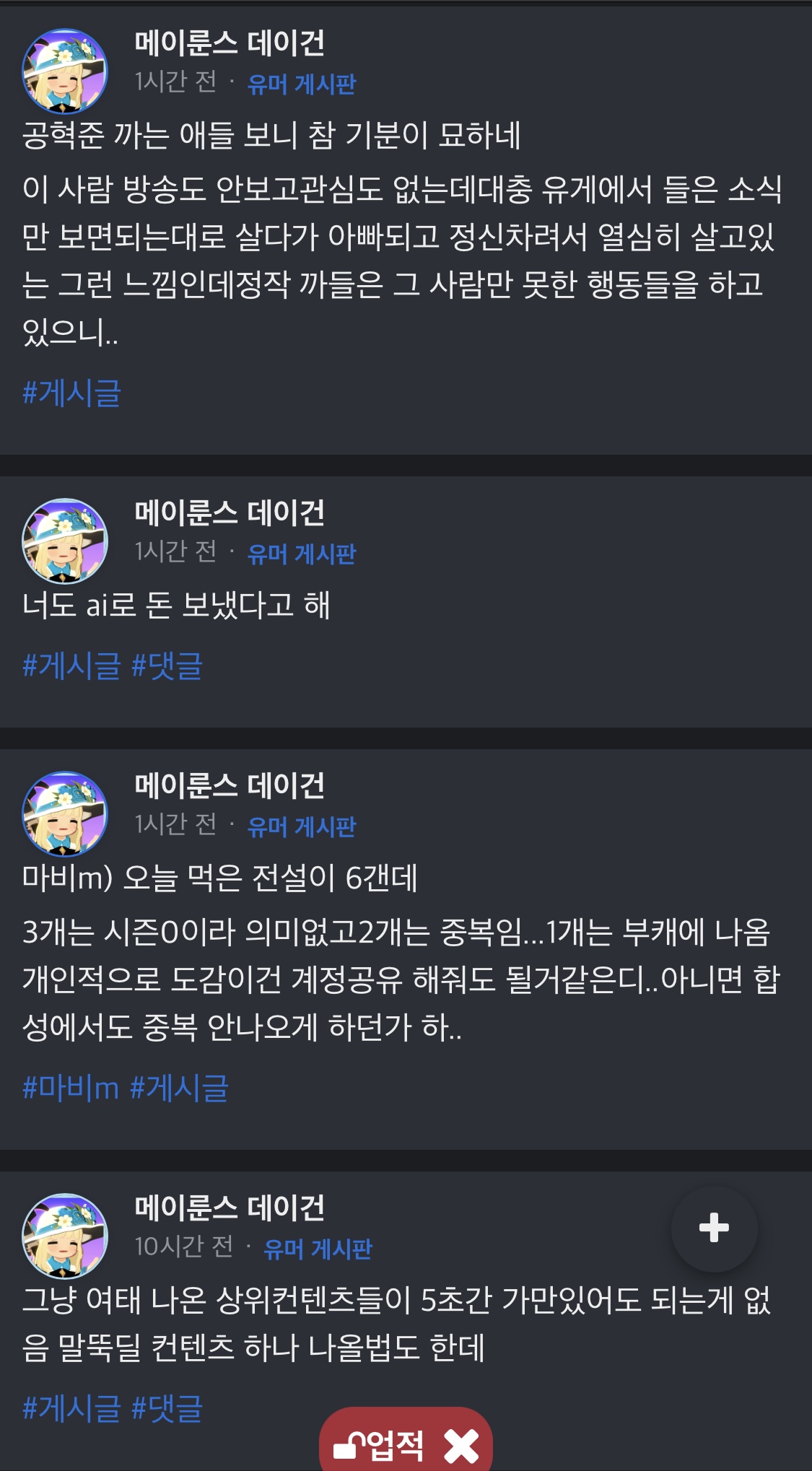Open the 상위컨텐츠 말뚝딜 comment post

pos(396,1301)
